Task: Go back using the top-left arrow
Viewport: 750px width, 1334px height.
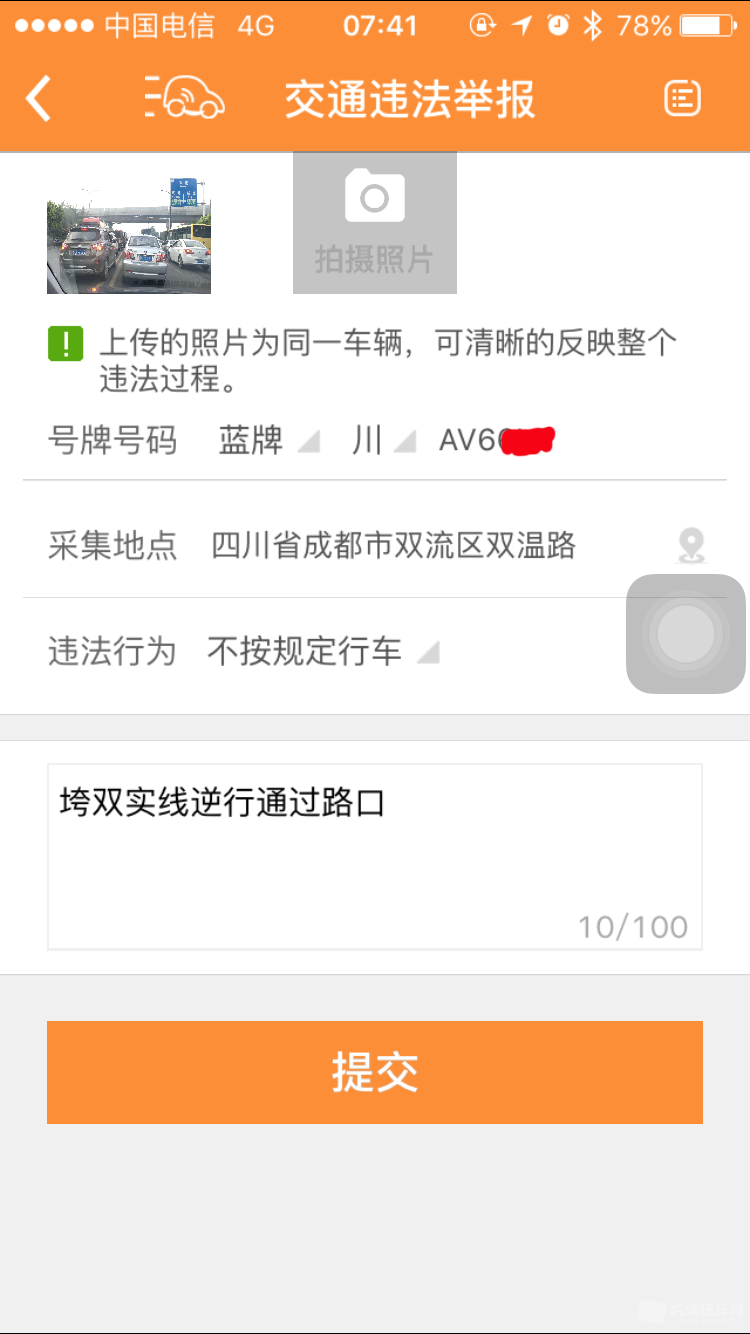Action: coord(38,99)
